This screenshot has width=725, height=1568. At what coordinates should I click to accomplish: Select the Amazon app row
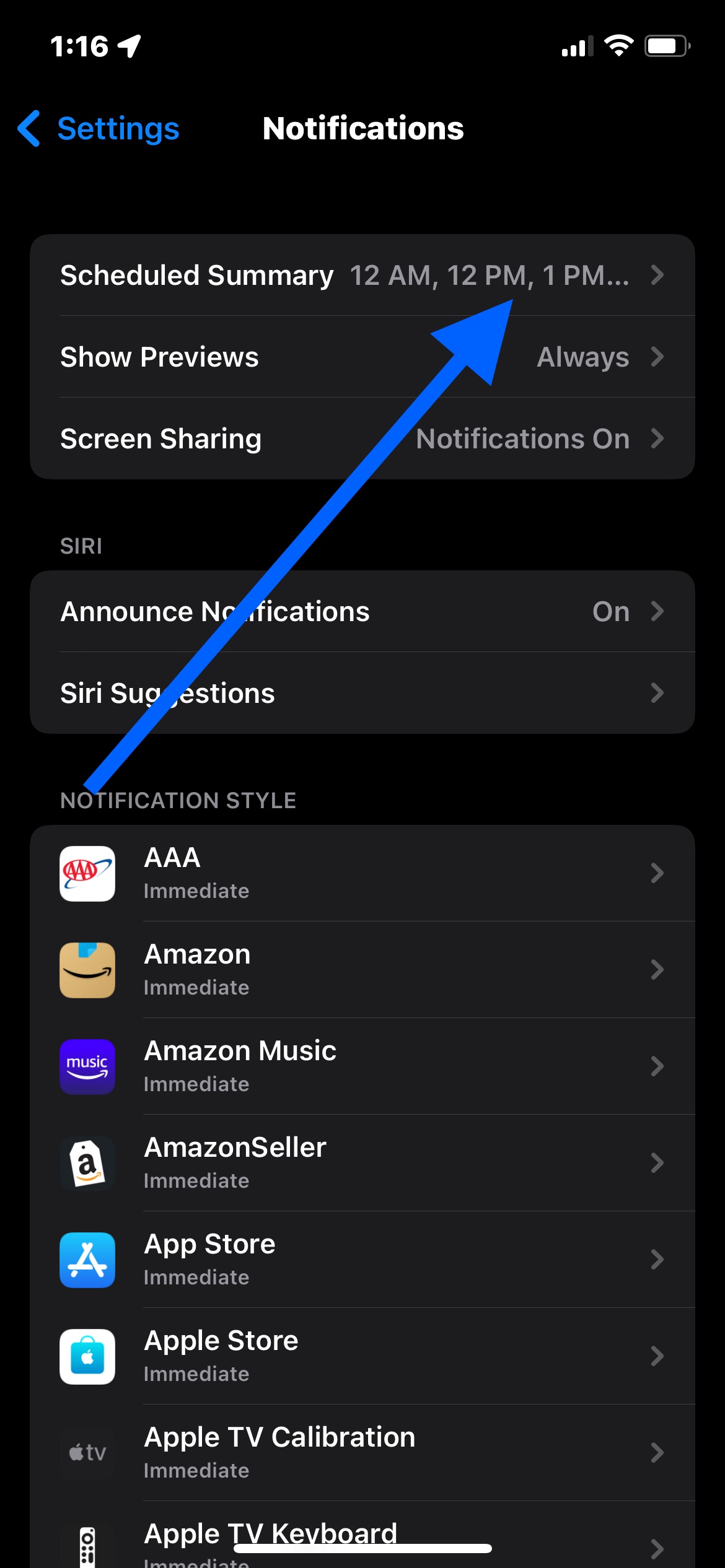362,970
